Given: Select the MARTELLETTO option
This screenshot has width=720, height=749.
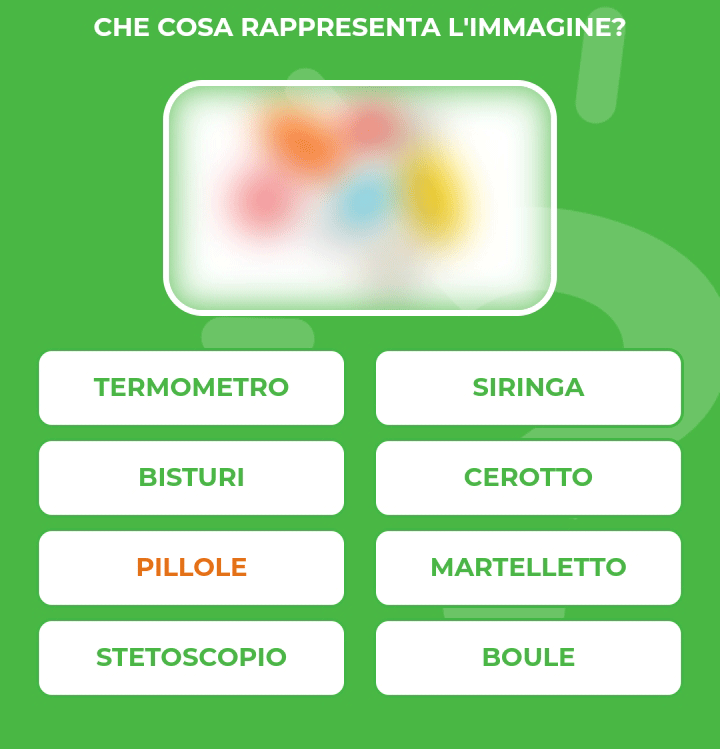Looking at the screenshot, I should (x=528, y=567).
